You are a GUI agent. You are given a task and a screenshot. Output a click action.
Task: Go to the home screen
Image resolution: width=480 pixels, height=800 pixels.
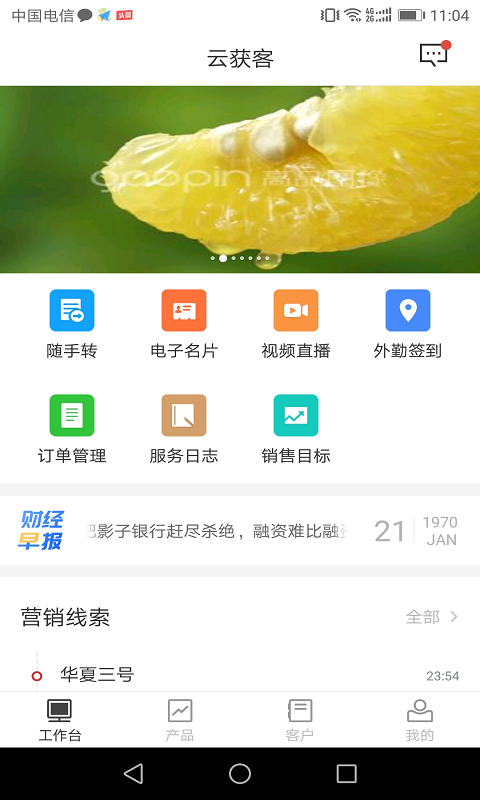pos(240,774)
